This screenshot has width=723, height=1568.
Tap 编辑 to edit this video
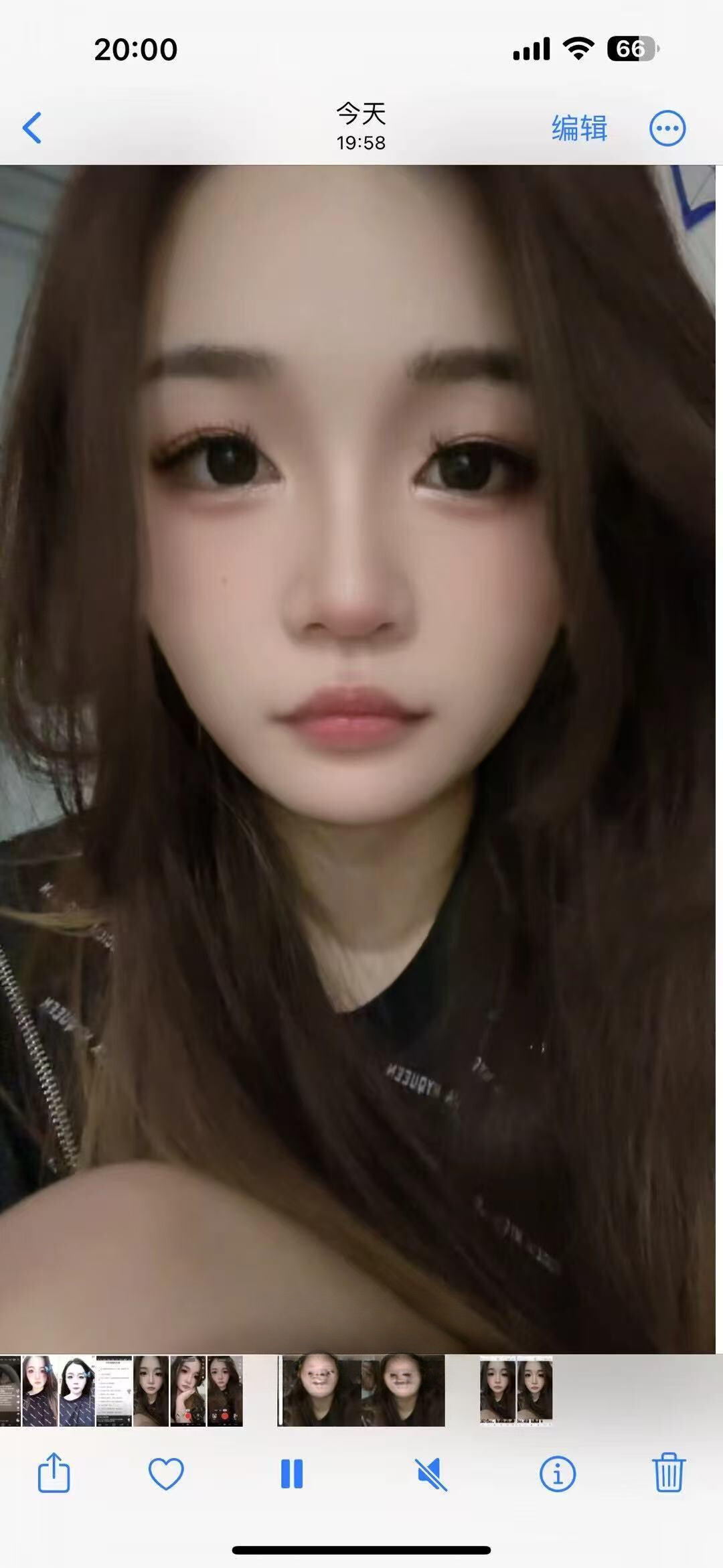click(x=579, y=128)
